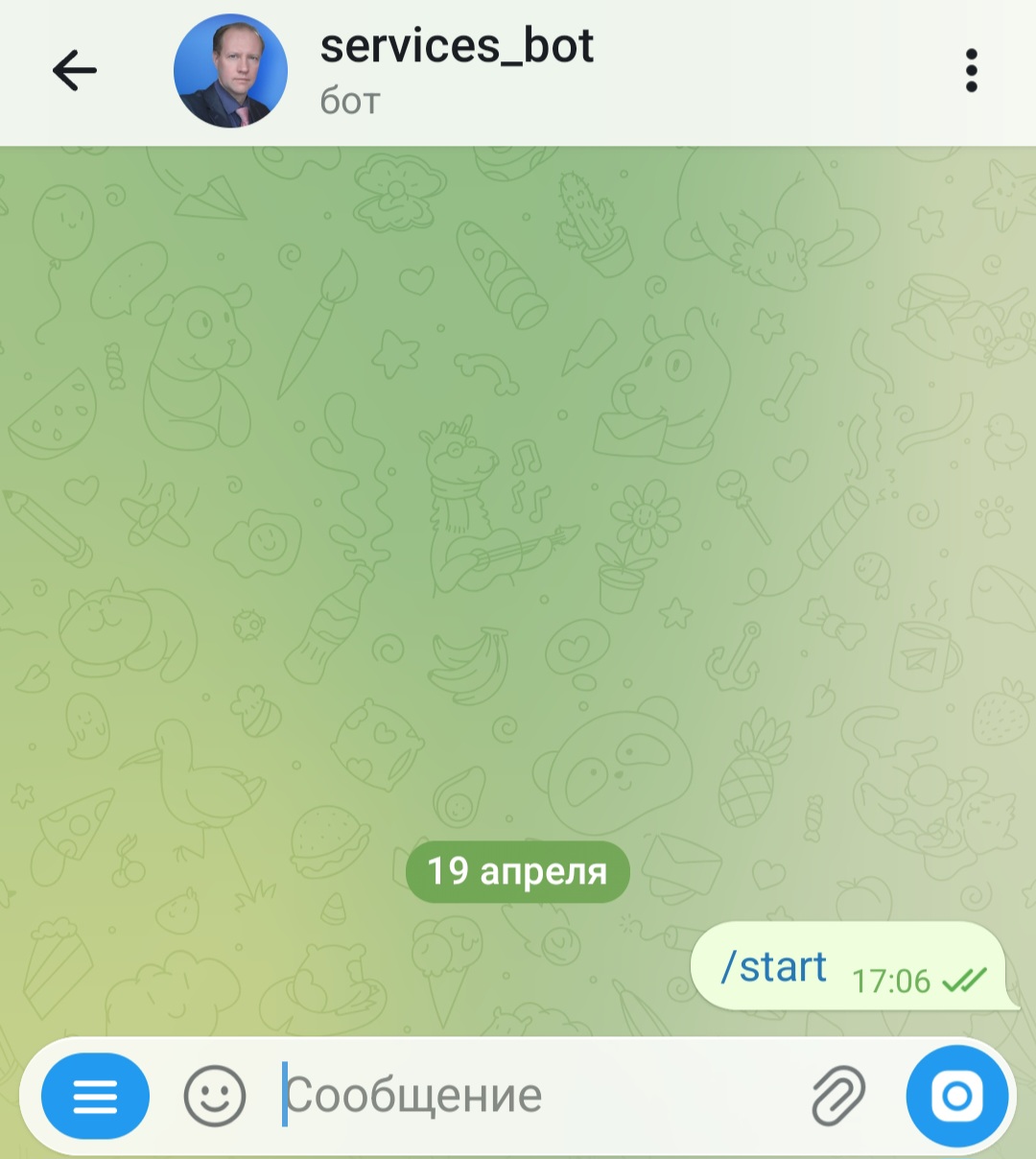Open the emoji and sticker picker
The width and height of the screenshot is (1036, 1159).
coord(215,1096)
